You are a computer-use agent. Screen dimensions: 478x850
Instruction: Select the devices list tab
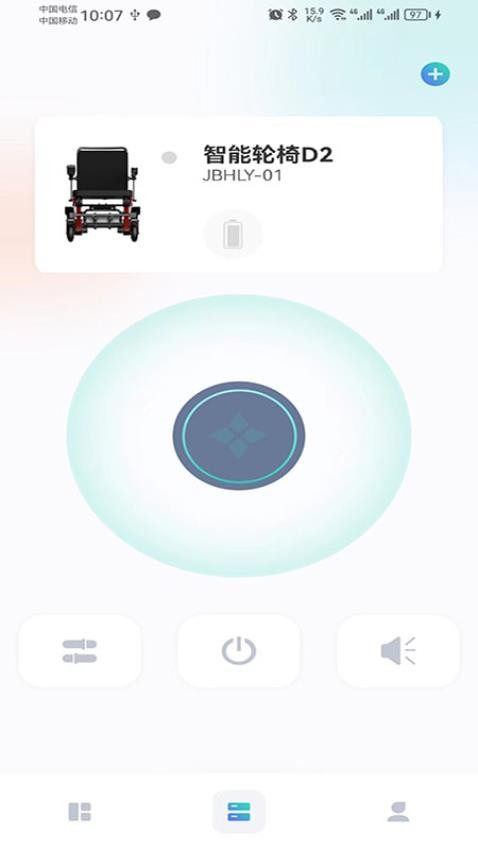[x=239, y=812]
